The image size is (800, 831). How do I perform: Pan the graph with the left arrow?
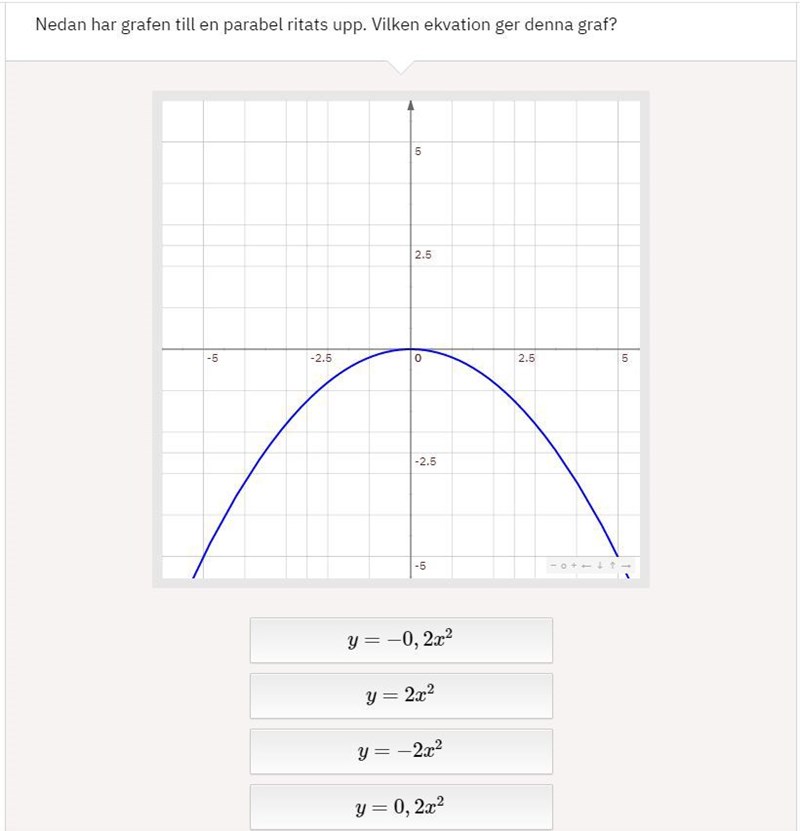tap(586, 566)
